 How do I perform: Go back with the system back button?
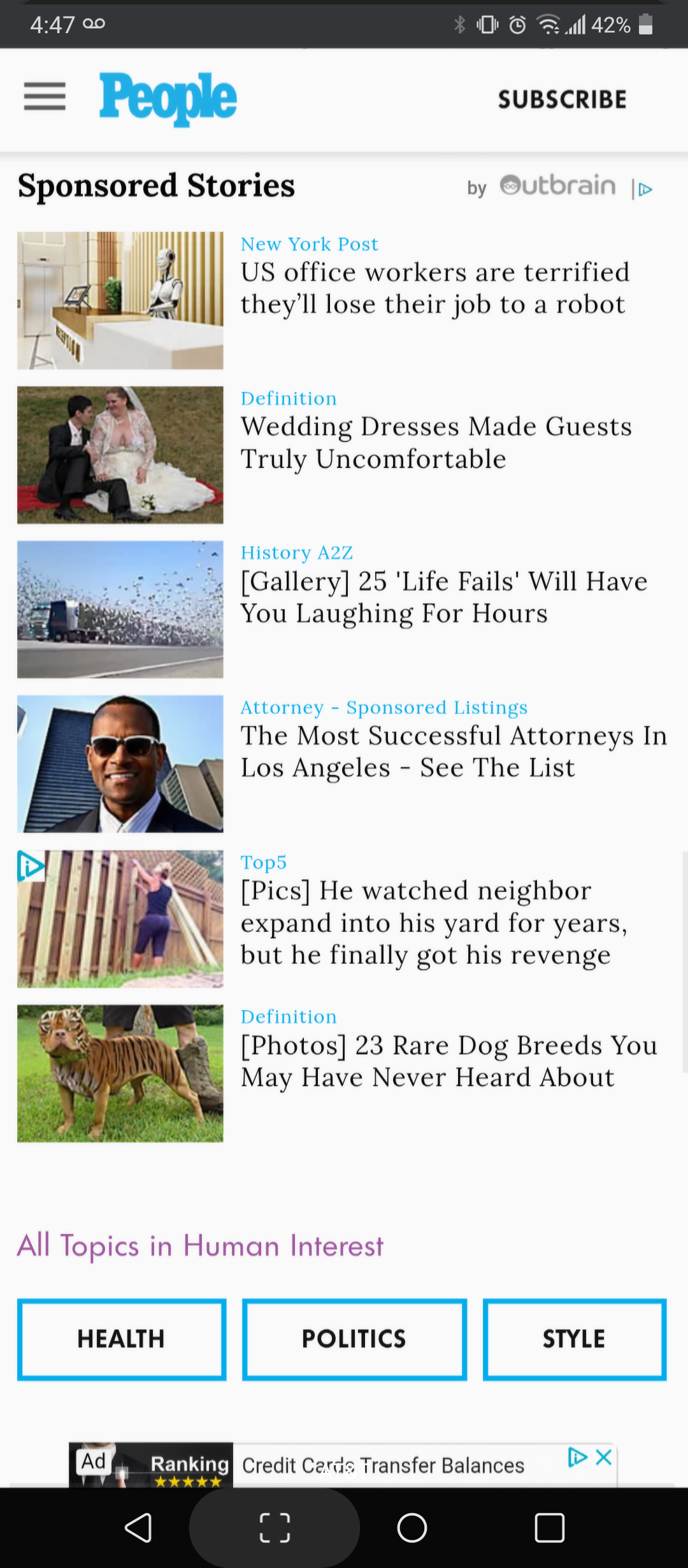click(138, 1528)
